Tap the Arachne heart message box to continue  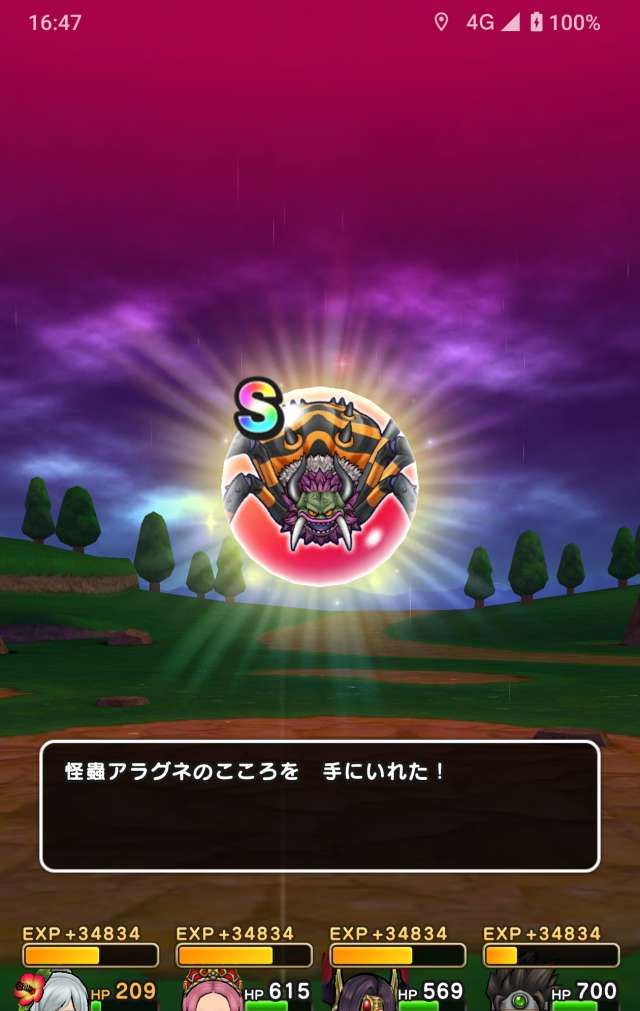(x=320, y=806)
